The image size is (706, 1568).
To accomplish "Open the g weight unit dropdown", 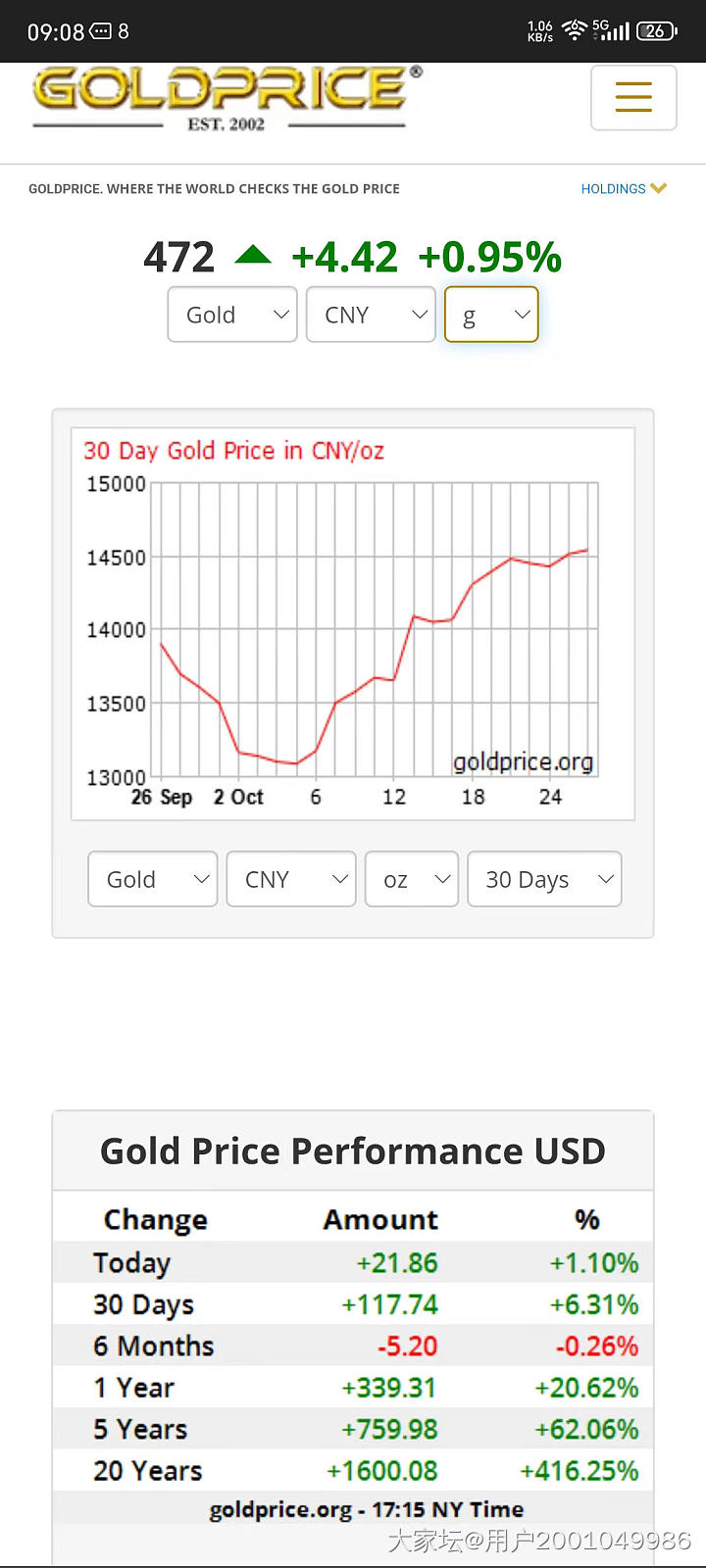I will click(x=491, y=315).
